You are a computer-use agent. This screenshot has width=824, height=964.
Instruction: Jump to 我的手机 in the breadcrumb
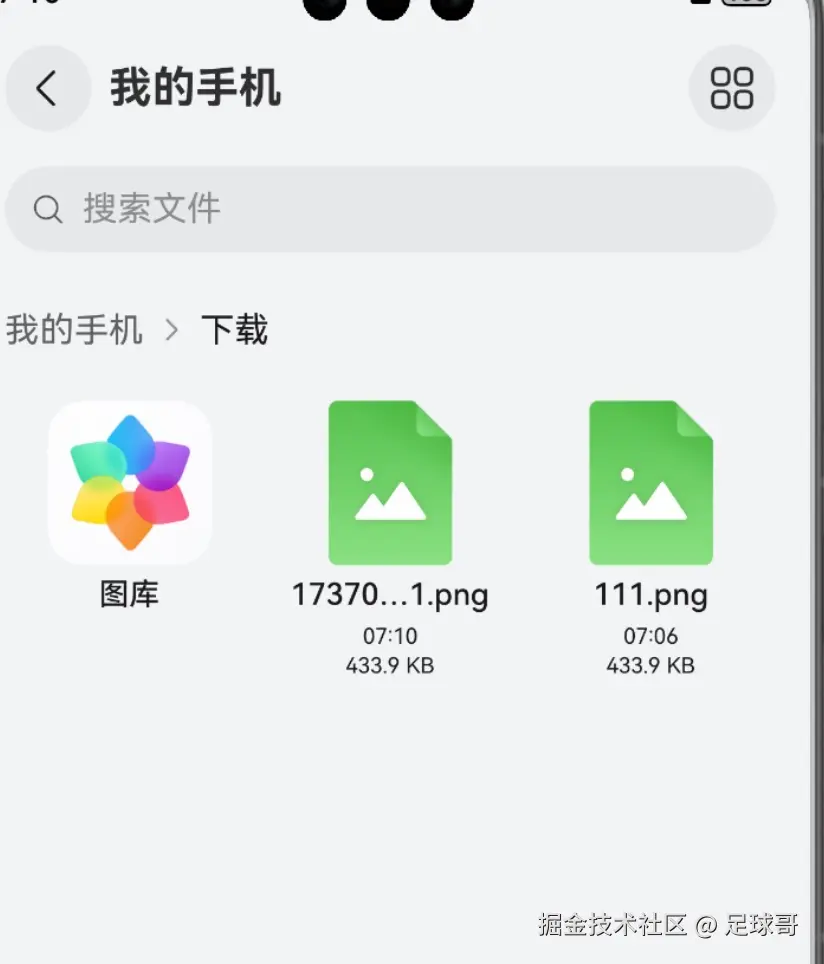pyautogui.click(x=74, y=329)
